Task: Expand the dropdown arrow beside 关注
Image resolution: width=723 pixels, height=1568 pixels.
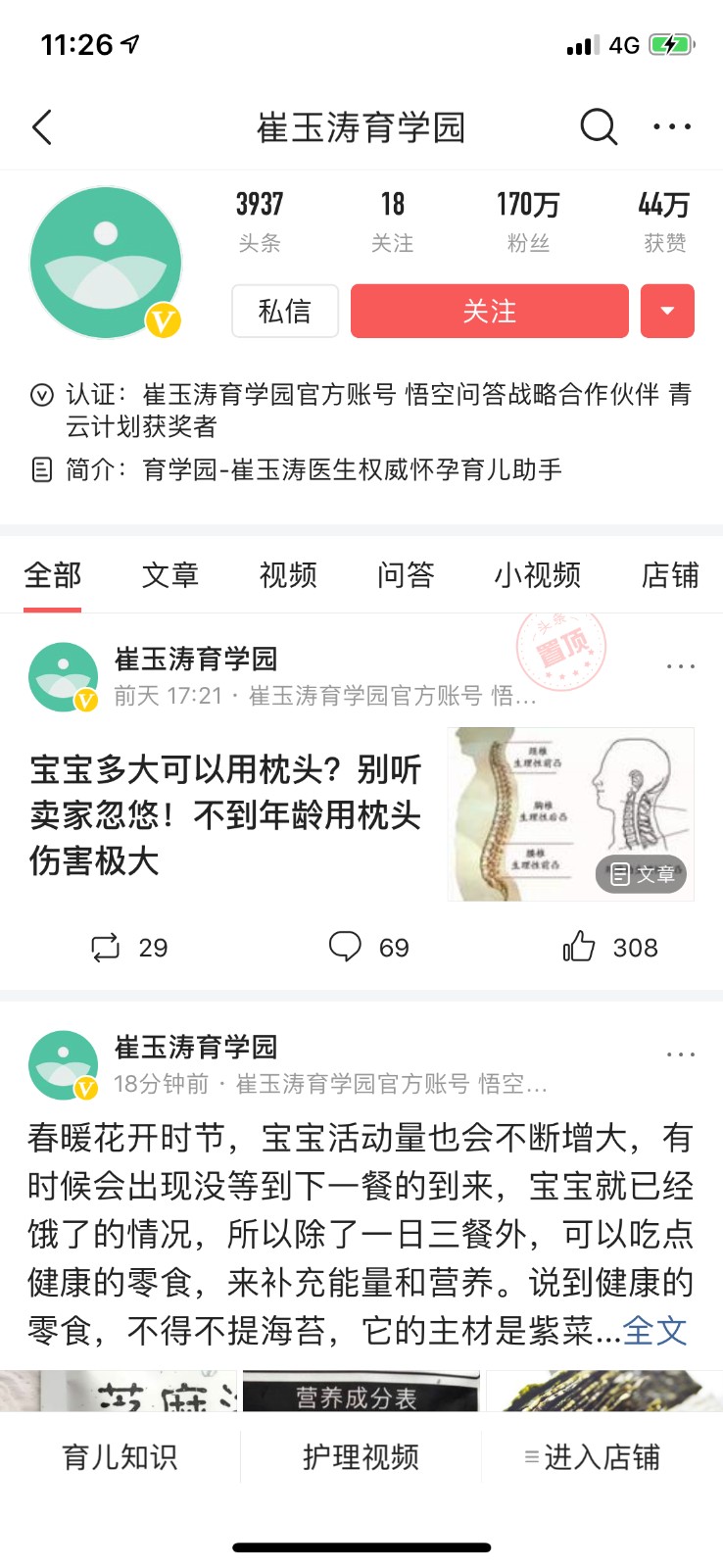Action: click(x=667, y=312)
